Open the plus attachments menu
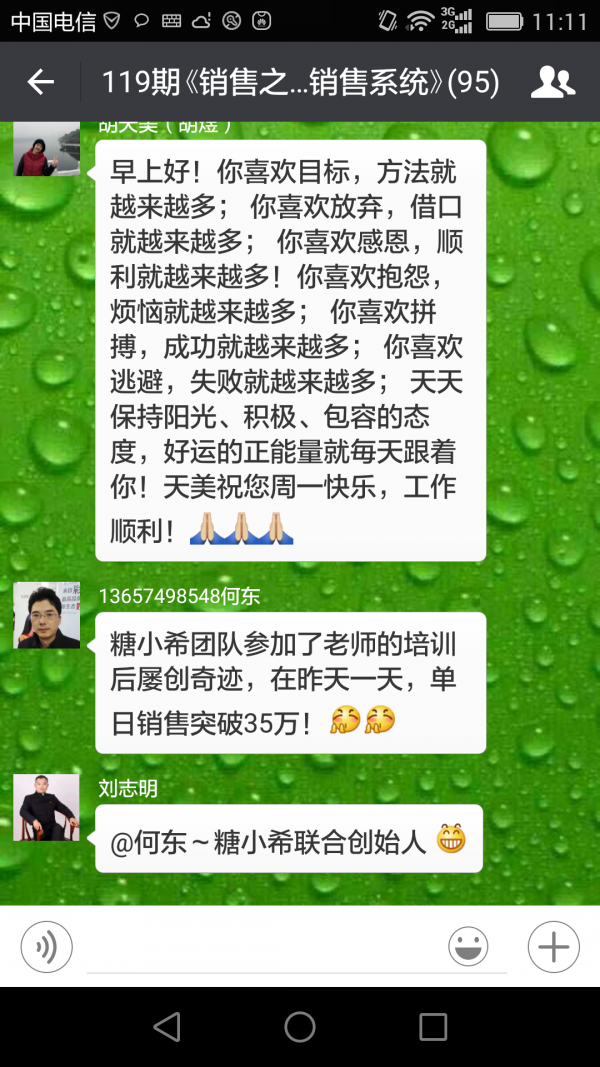 (553, 946)
